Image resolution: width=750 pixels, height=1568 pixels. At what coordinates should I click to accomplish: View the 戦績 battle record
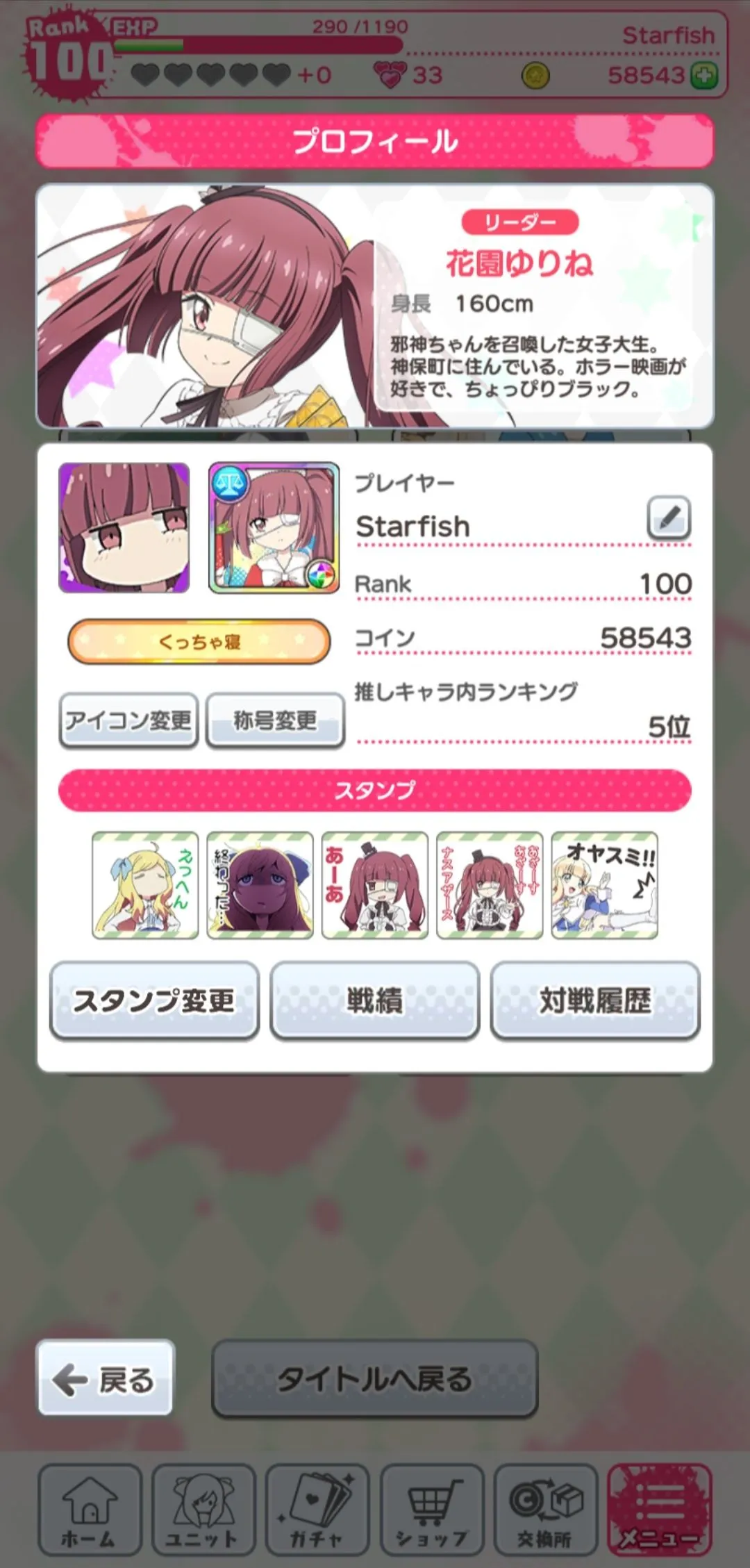pos(374,1000)
